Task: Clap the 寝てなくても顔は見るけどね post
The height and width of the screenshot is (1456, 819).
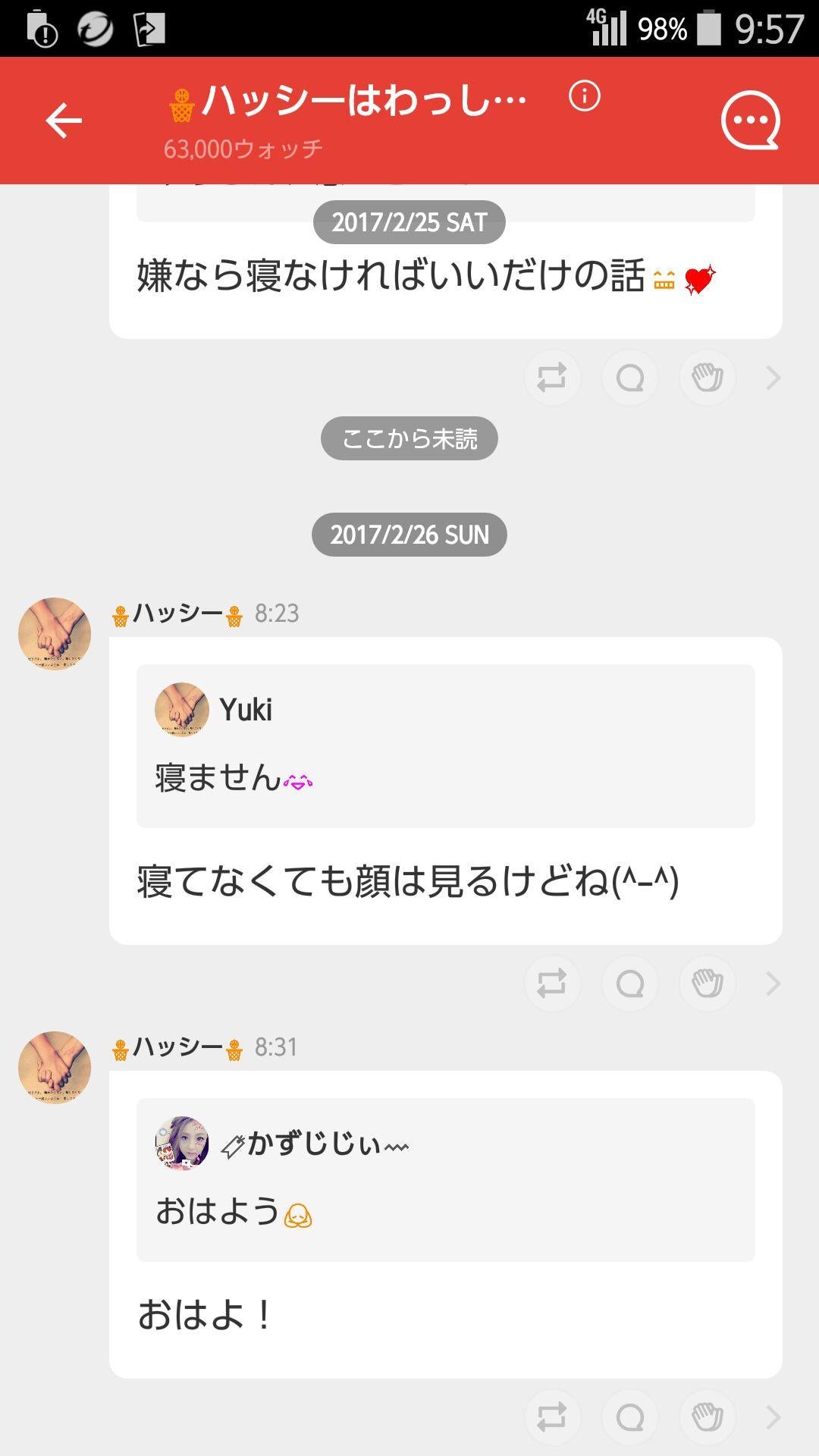Action: tap(708, 984)
